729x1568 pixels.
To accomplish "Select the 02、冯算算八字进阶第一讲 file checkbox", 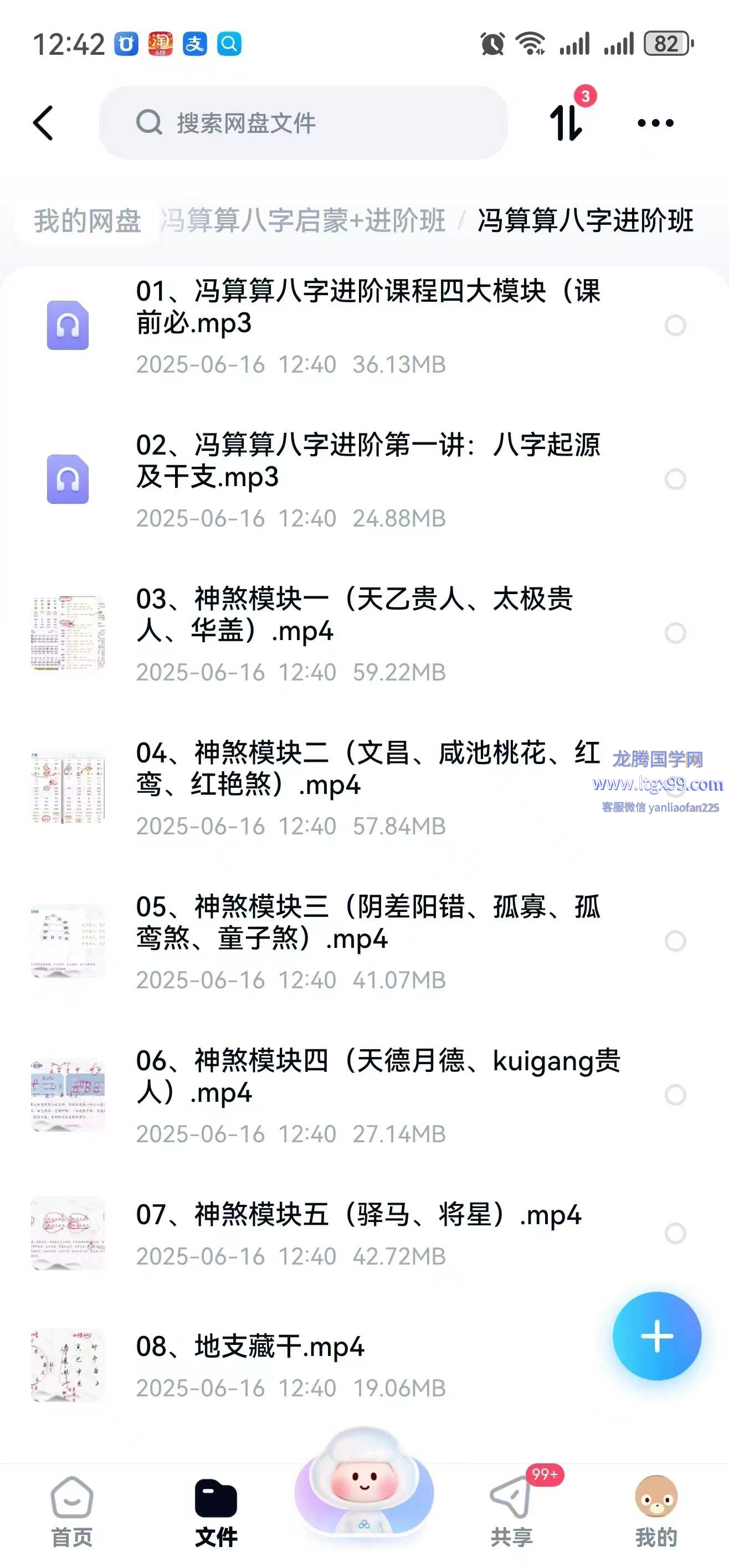I will coord(675,479).
